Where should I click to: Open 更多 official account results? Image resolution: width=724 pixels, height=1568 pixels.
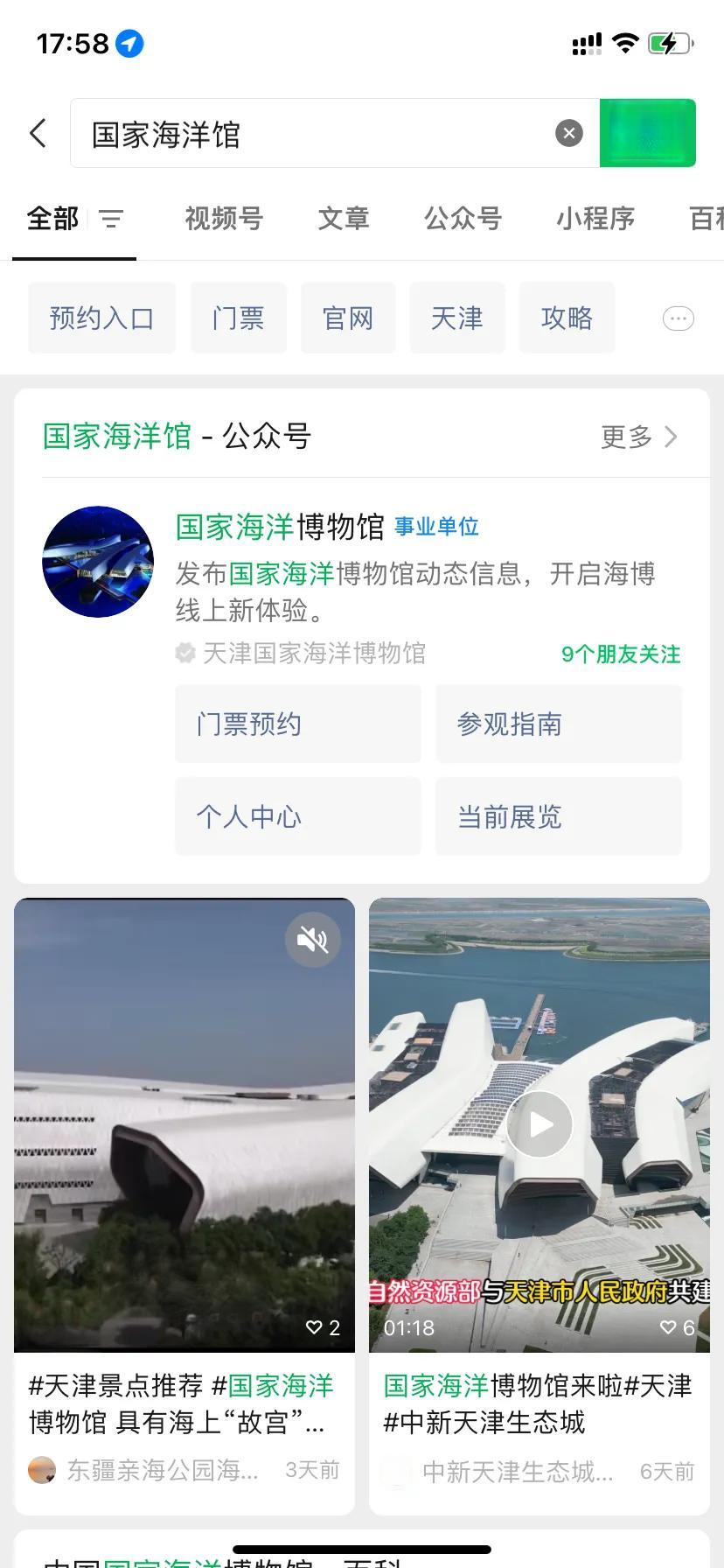[x=639, y=437]
